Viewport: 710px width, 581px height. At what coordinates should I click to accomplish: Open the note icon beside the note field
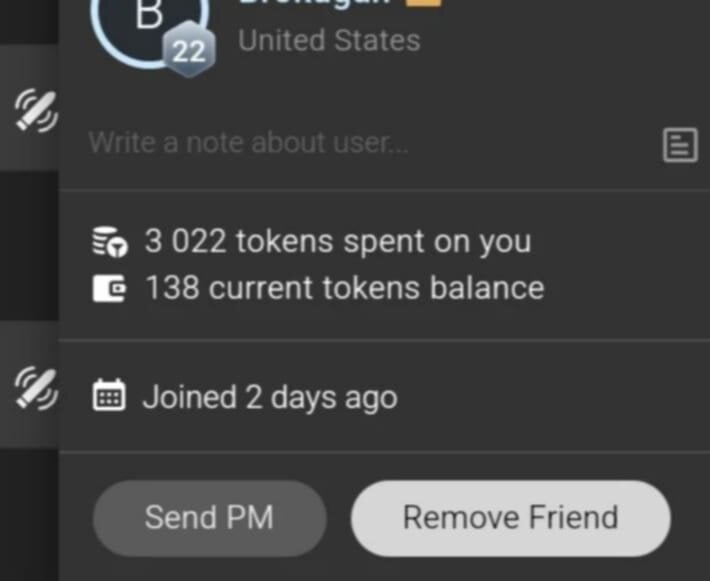click(x=680, y=146)
